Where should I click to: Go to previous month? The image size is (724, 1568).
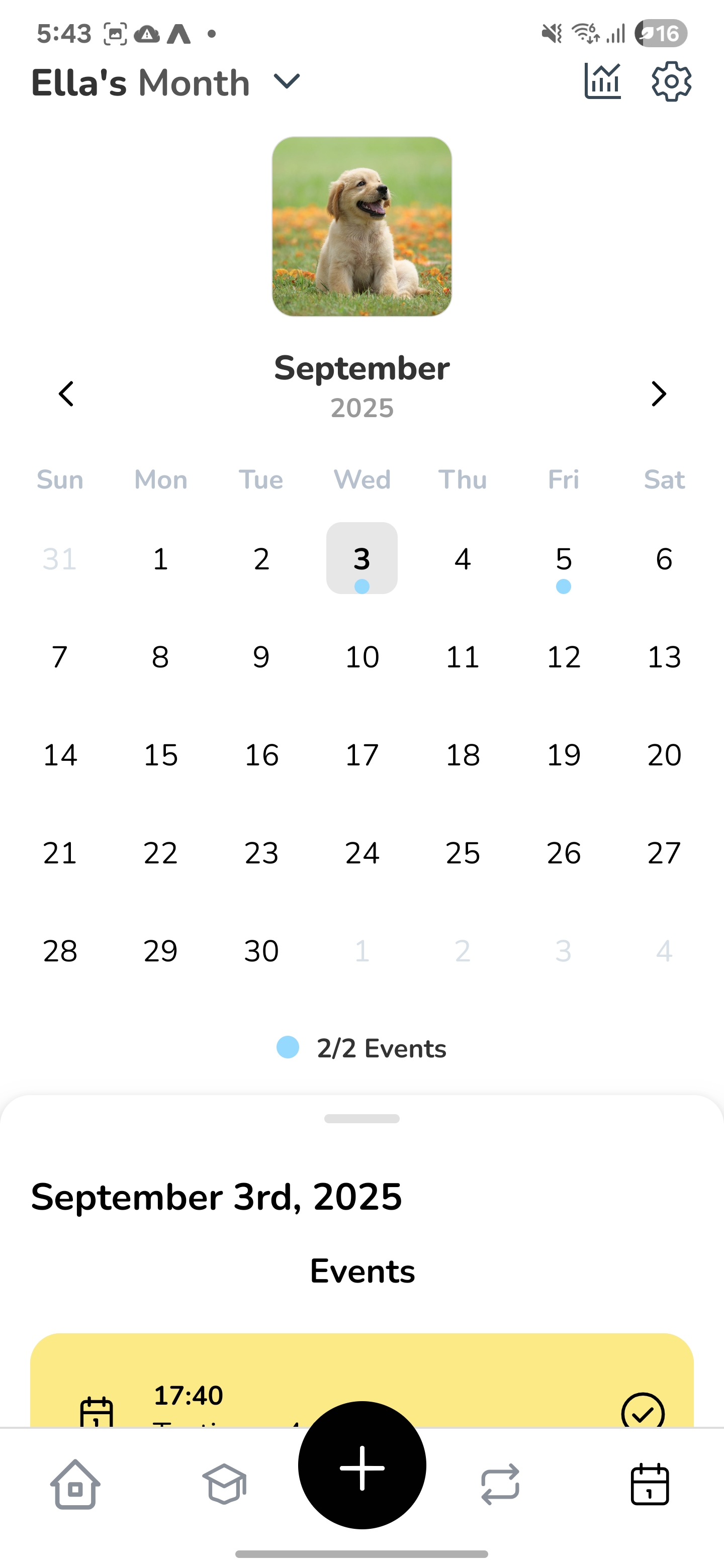pyautogui.click(x=66, y=394)
